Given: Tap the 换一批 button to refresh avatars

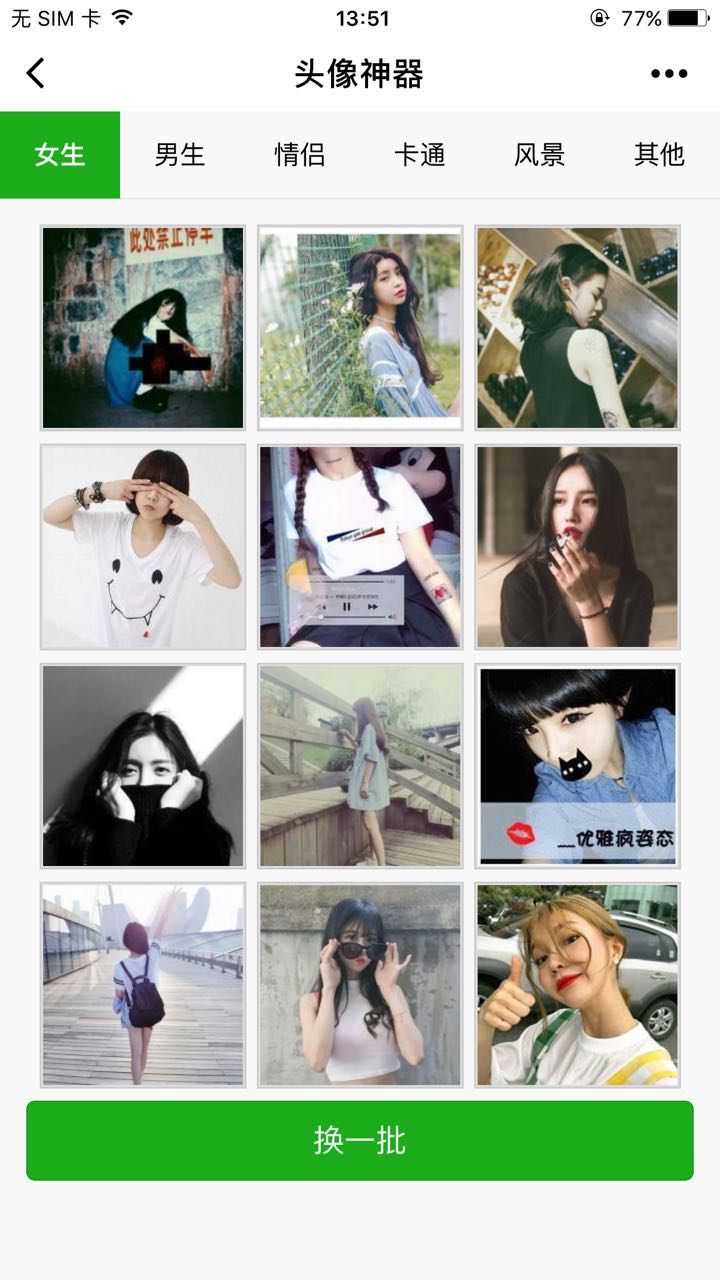Looking at the screenshot, I should click(360, 1140).
